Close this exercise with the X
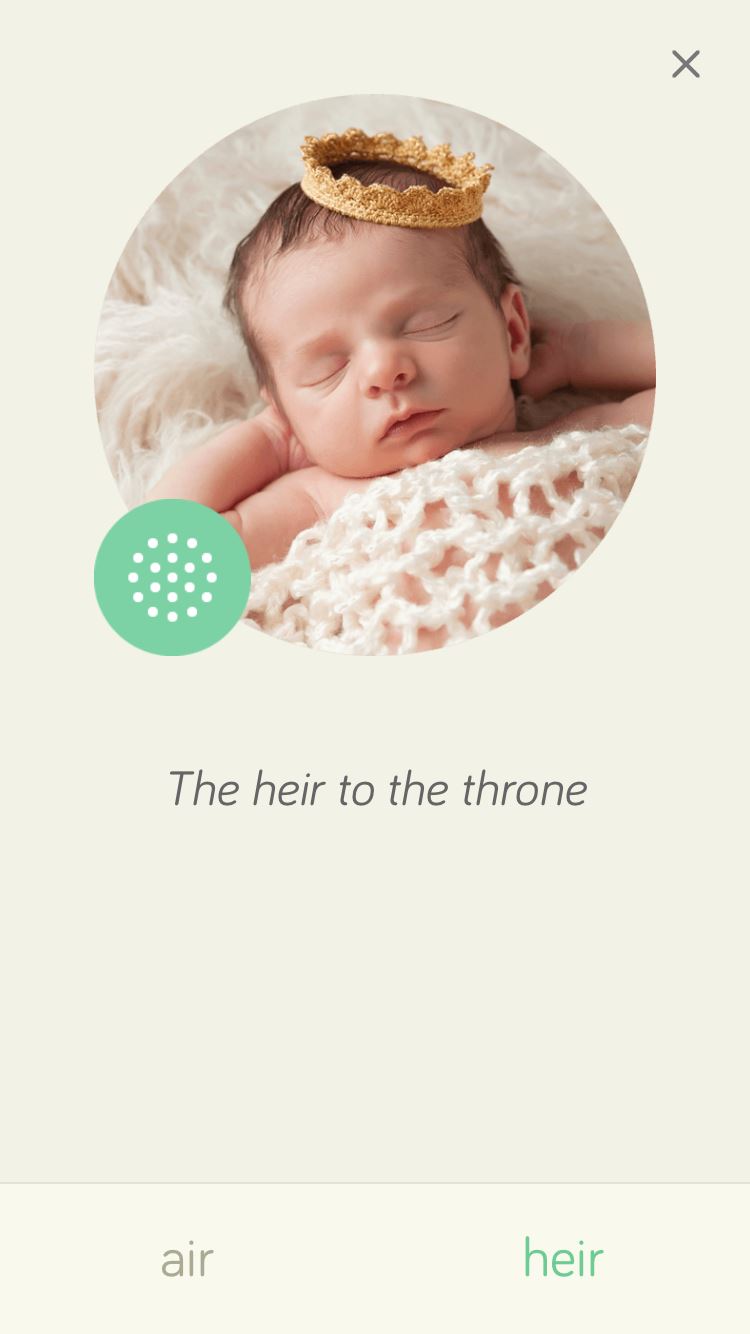This screenshot has height=1334, width=750. tap(686, 65)
